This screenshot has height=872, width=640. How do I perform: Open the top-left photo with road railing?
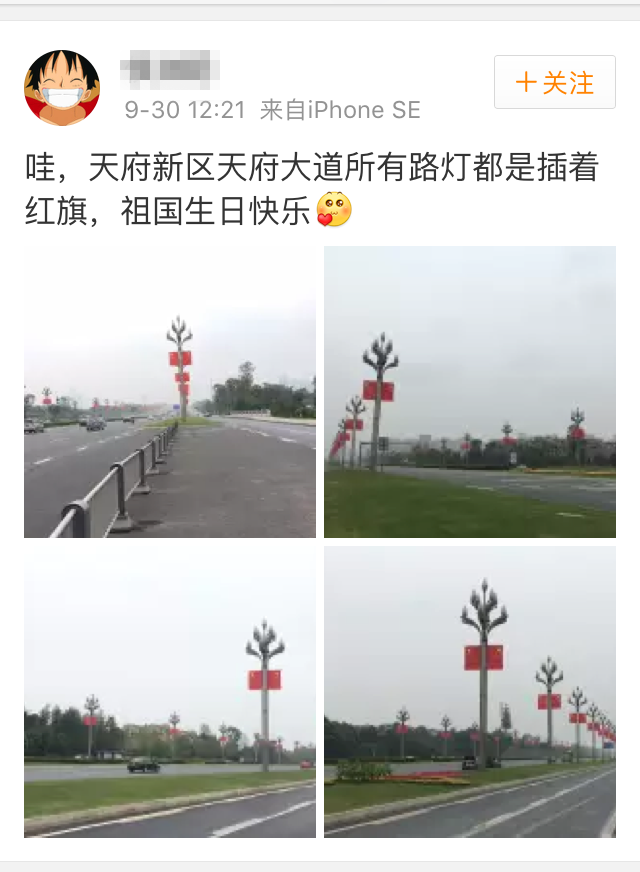(170, 392)
